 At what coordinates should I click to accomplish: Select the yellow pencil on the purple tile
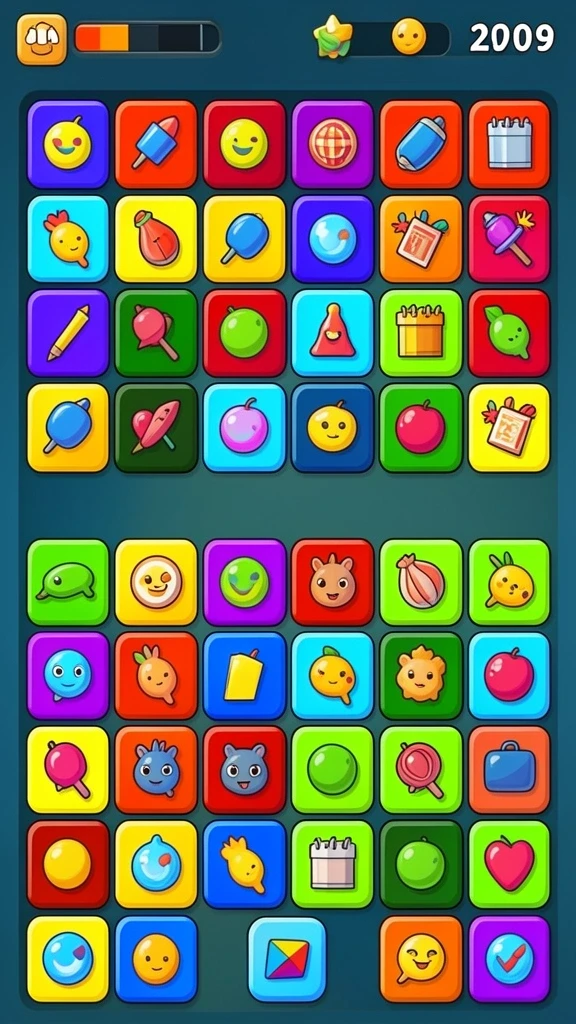click(x=68, y=333)
